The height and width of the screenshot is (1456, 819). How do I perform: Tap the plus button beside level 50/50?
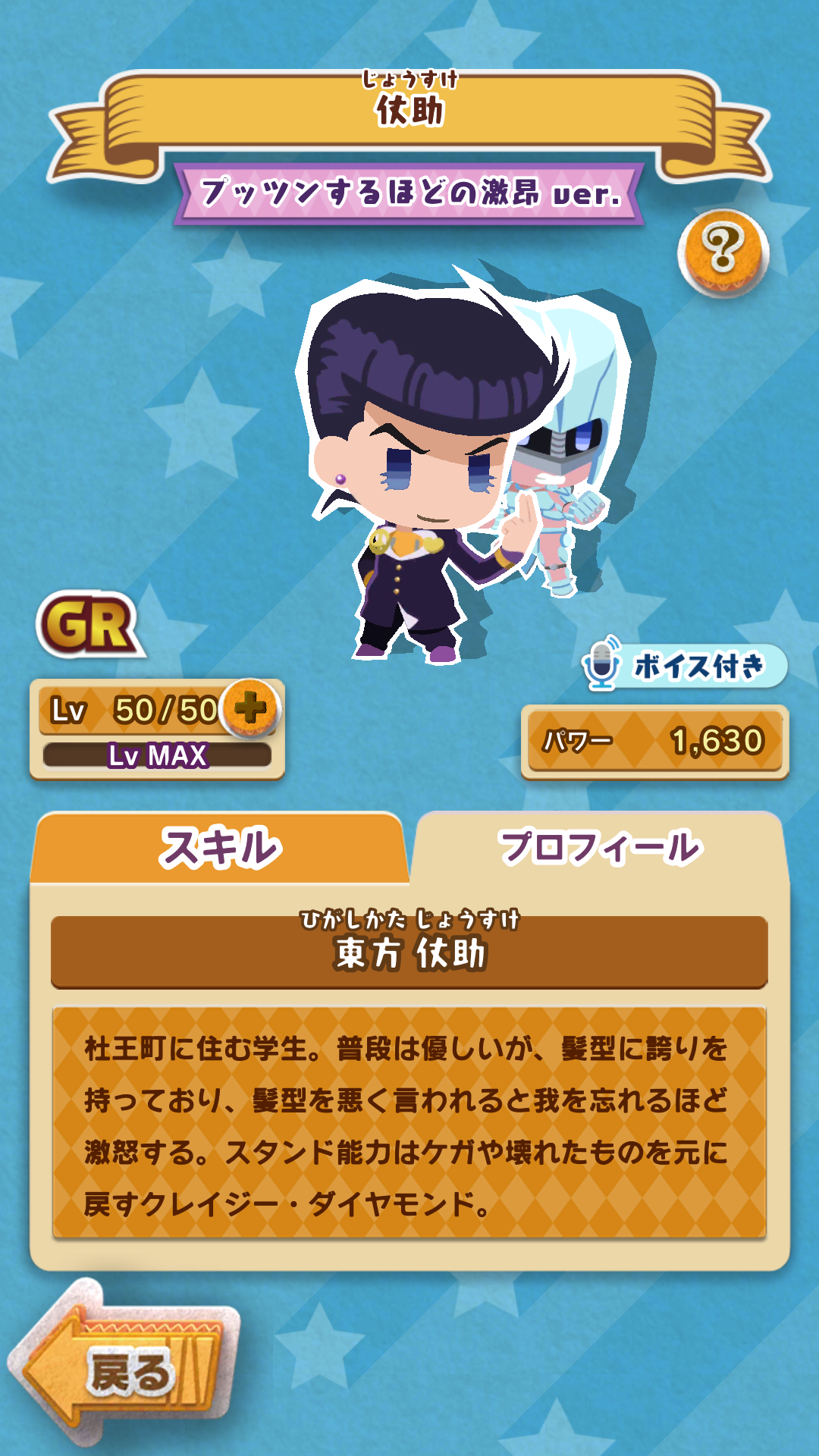pyautogui.click(x=251, y=708)
